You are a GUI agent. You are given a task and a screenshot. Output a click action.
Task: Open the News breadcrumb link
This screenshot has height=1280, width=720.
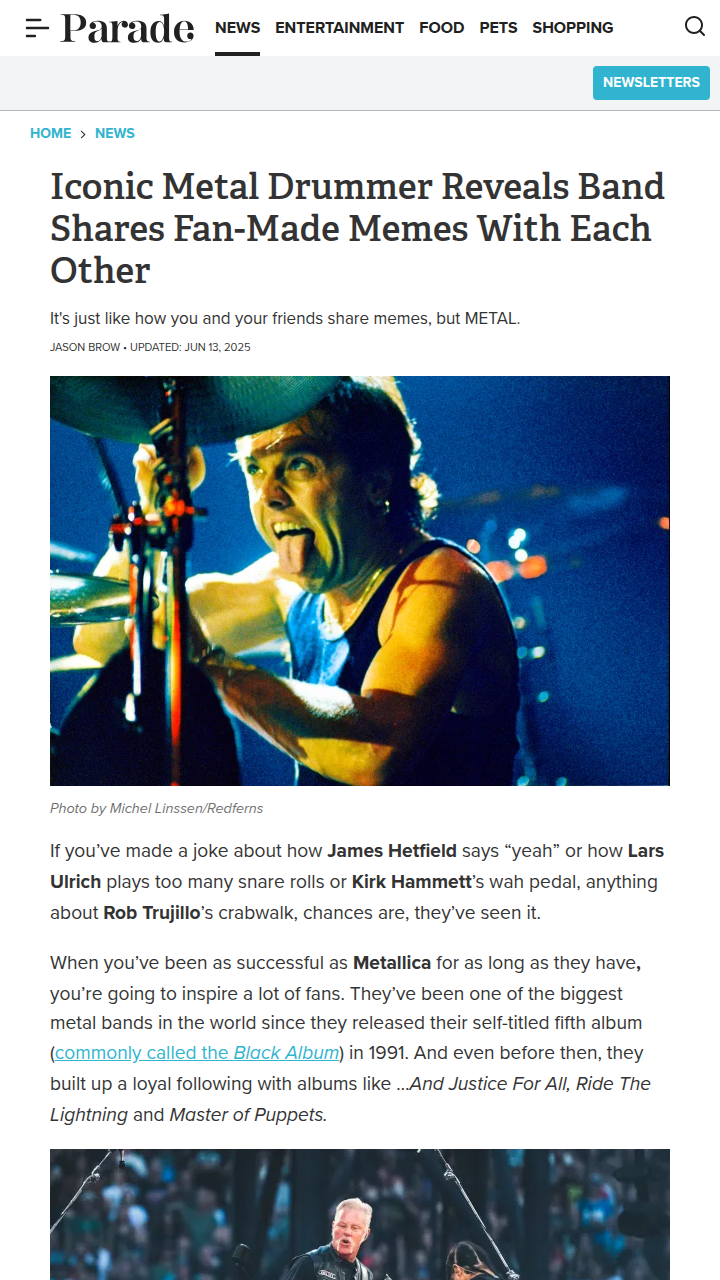pos(115,133)
